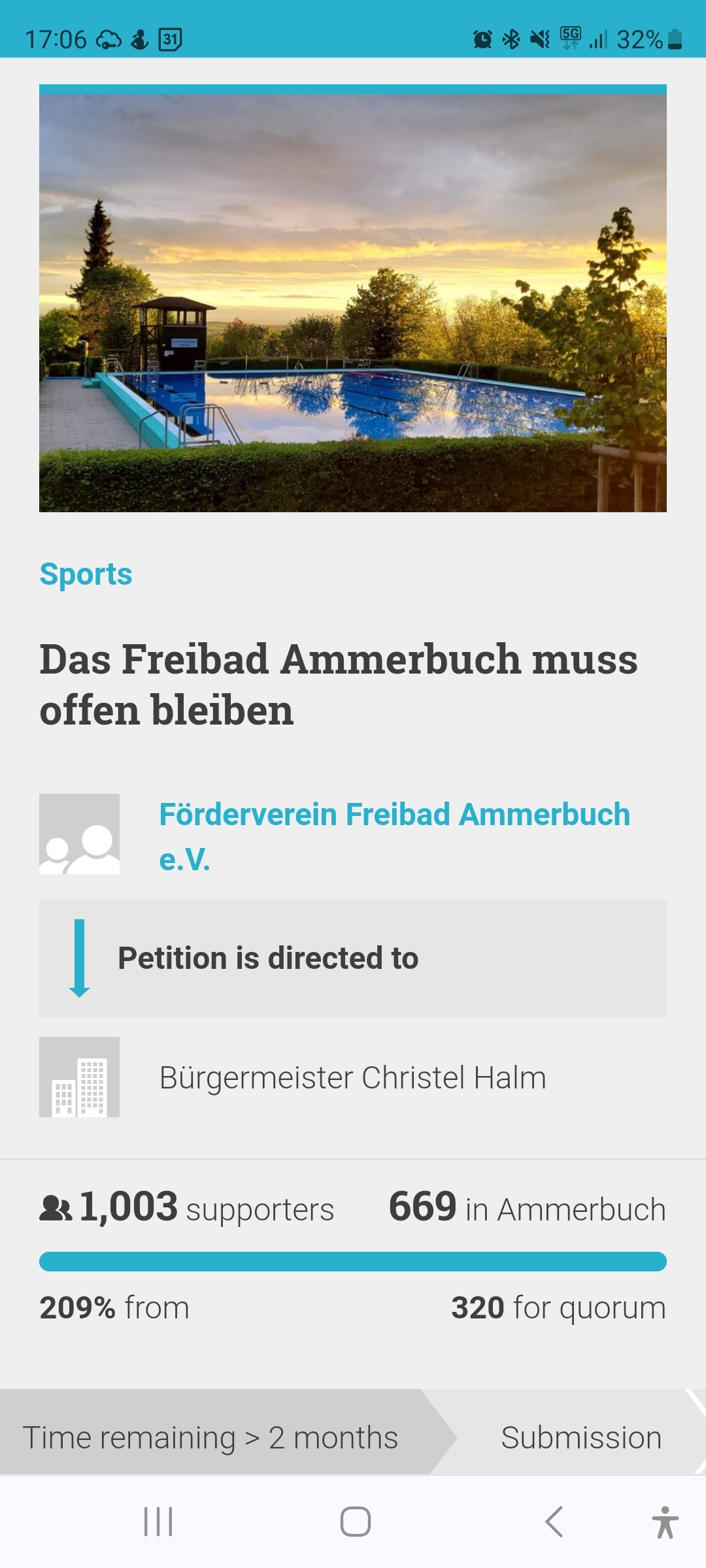This screenshot has width=706, height=1568.
Task: Open the accessibility shortcut button
Action: tap(665, 1522)
